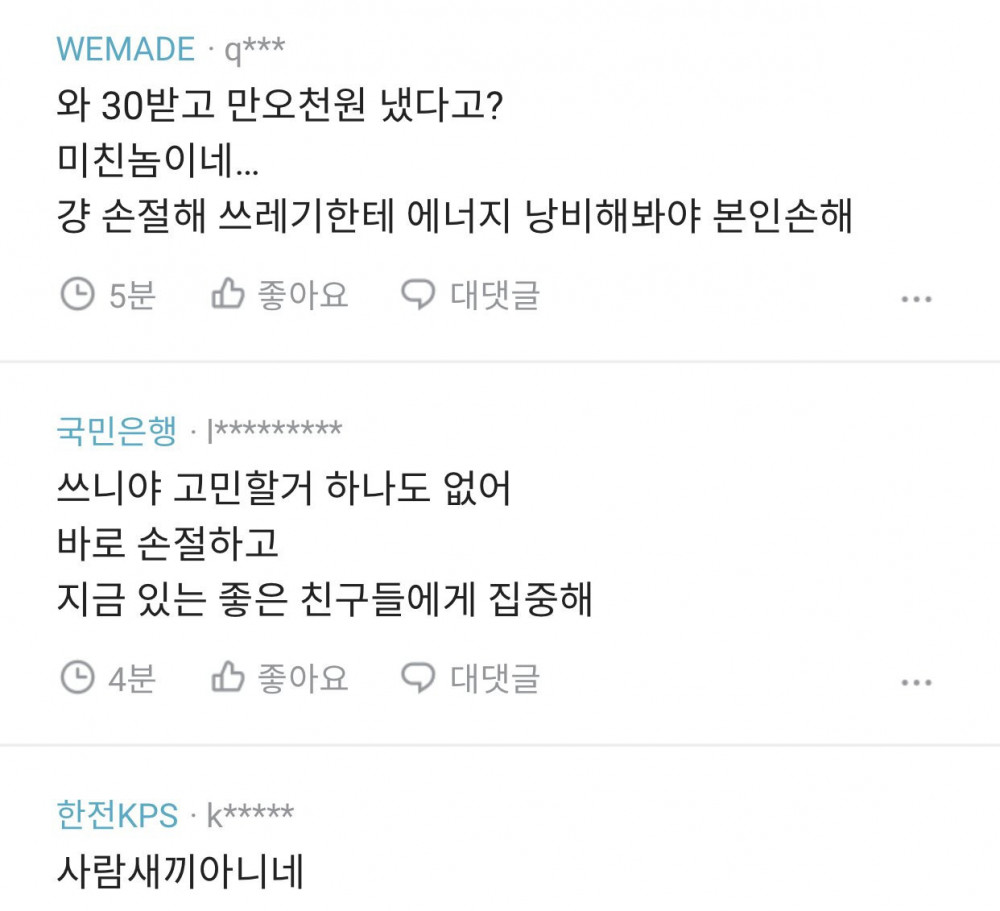Image resolution: width=1000 pixels, height=911 pixels.
Task: Like the 국민은행 user's comment
Action: coord(280,679)
